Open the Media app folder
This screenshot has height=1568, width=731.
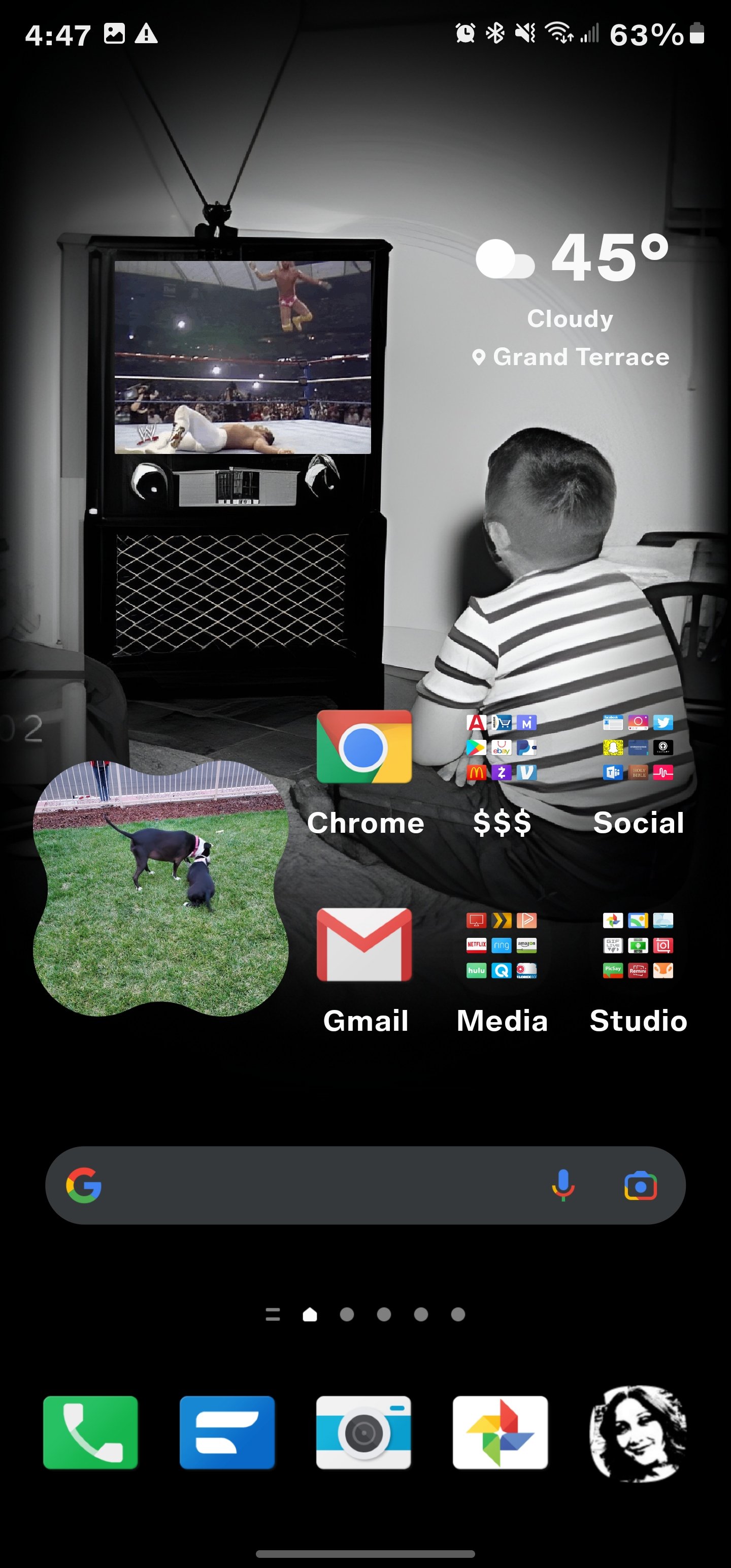[x=502, y=944]
